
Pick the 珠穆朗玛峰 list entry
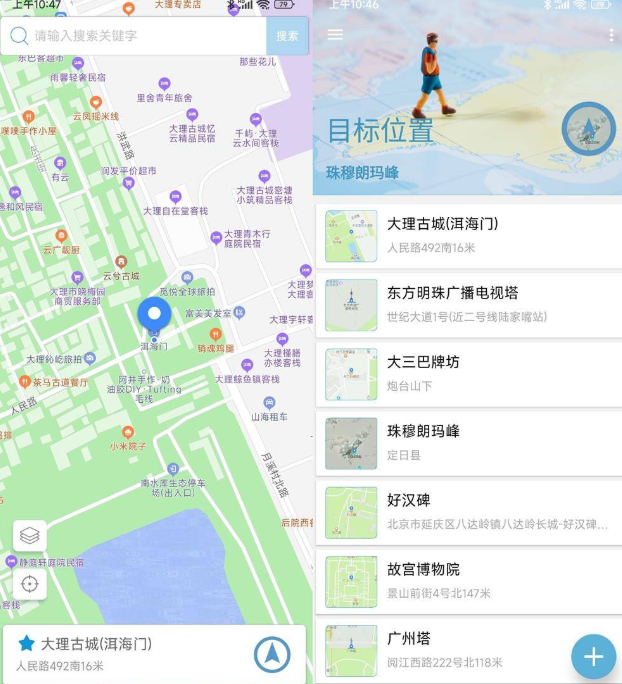[468, 442]
